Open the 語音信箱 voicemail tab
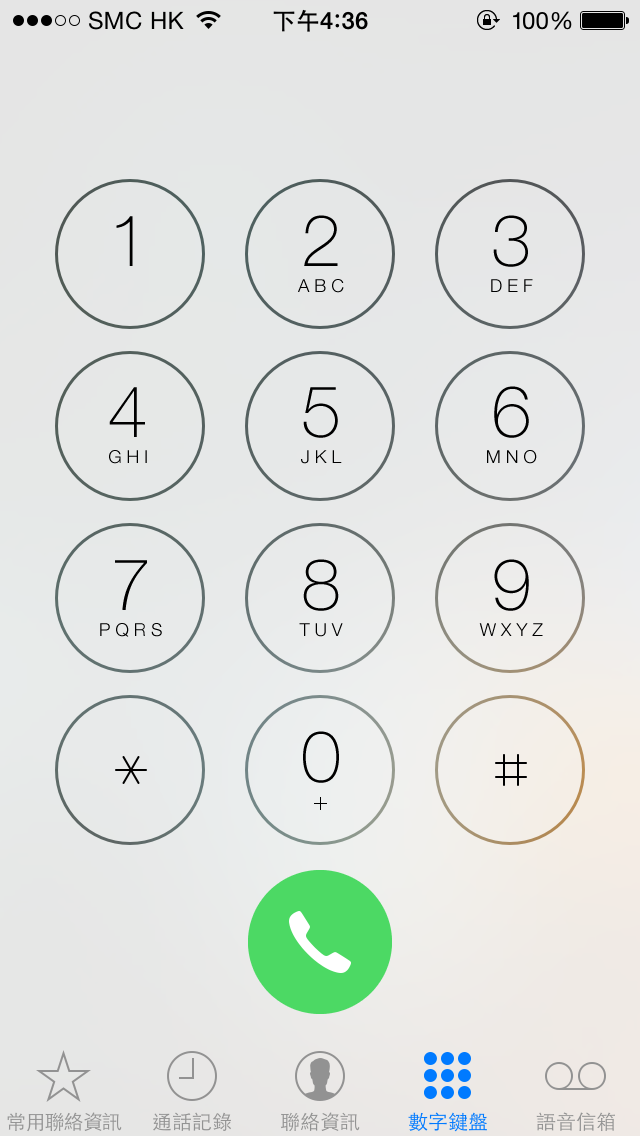 click(x=575, y=1092)
